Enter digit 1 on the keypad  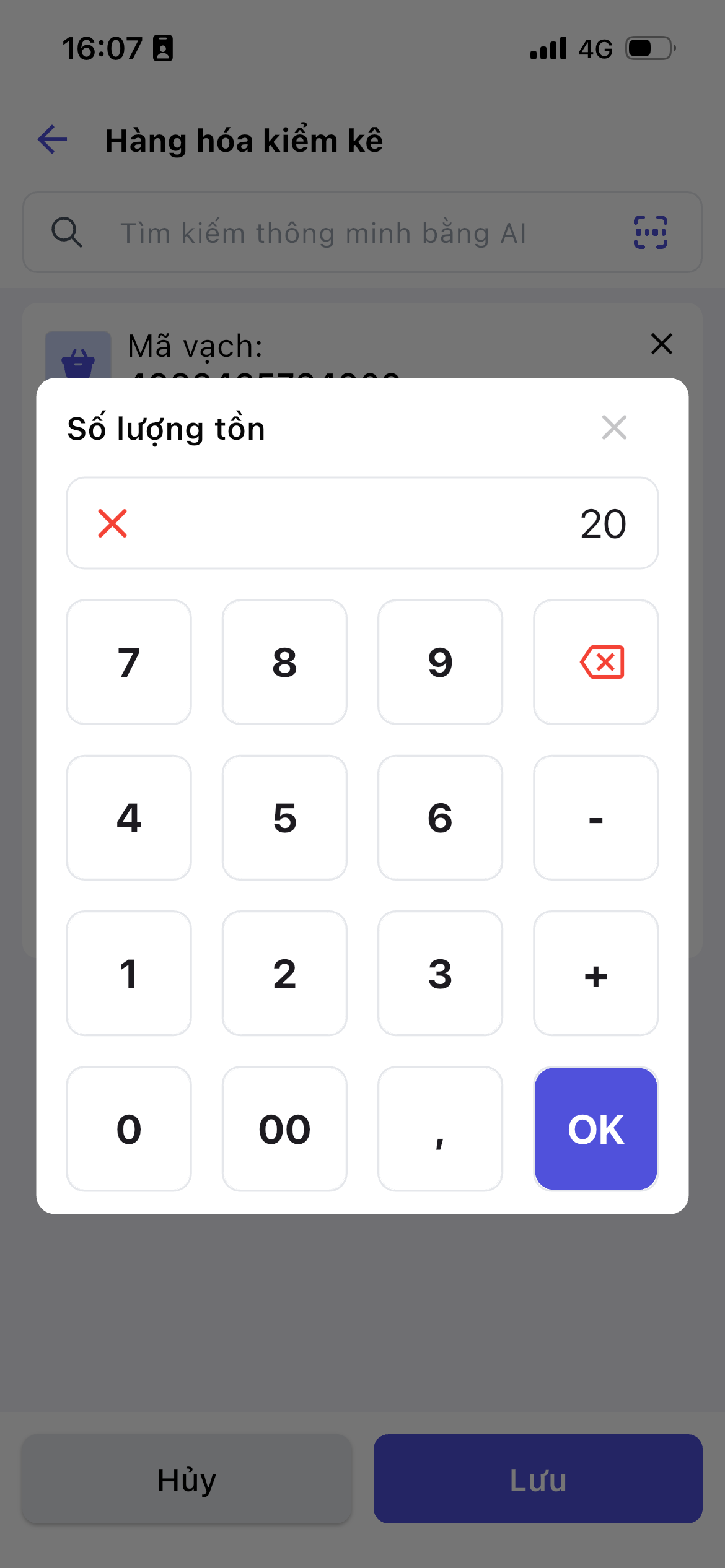click(129, 973)
